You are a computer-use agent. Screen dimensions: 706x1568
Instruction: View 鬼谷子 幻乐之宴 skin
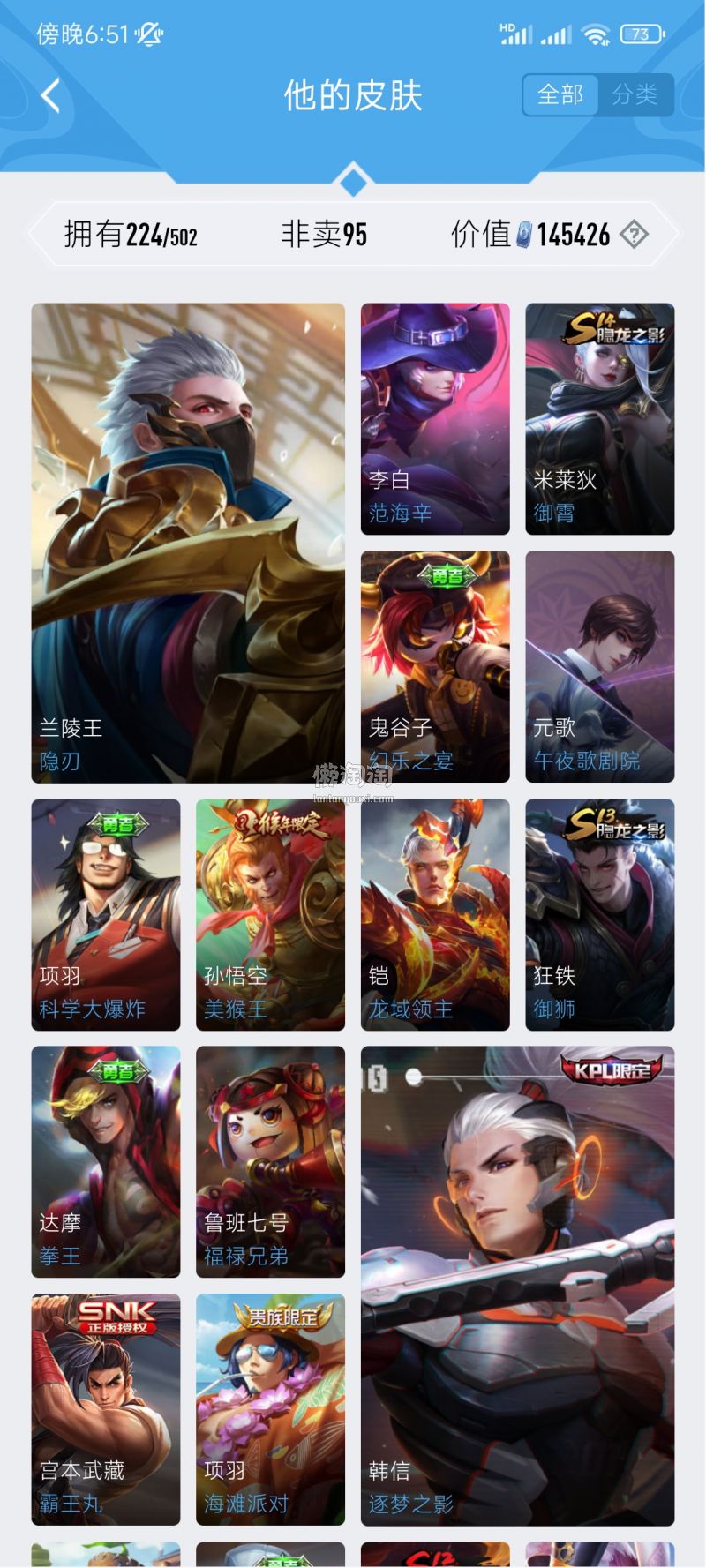point(435,666)
